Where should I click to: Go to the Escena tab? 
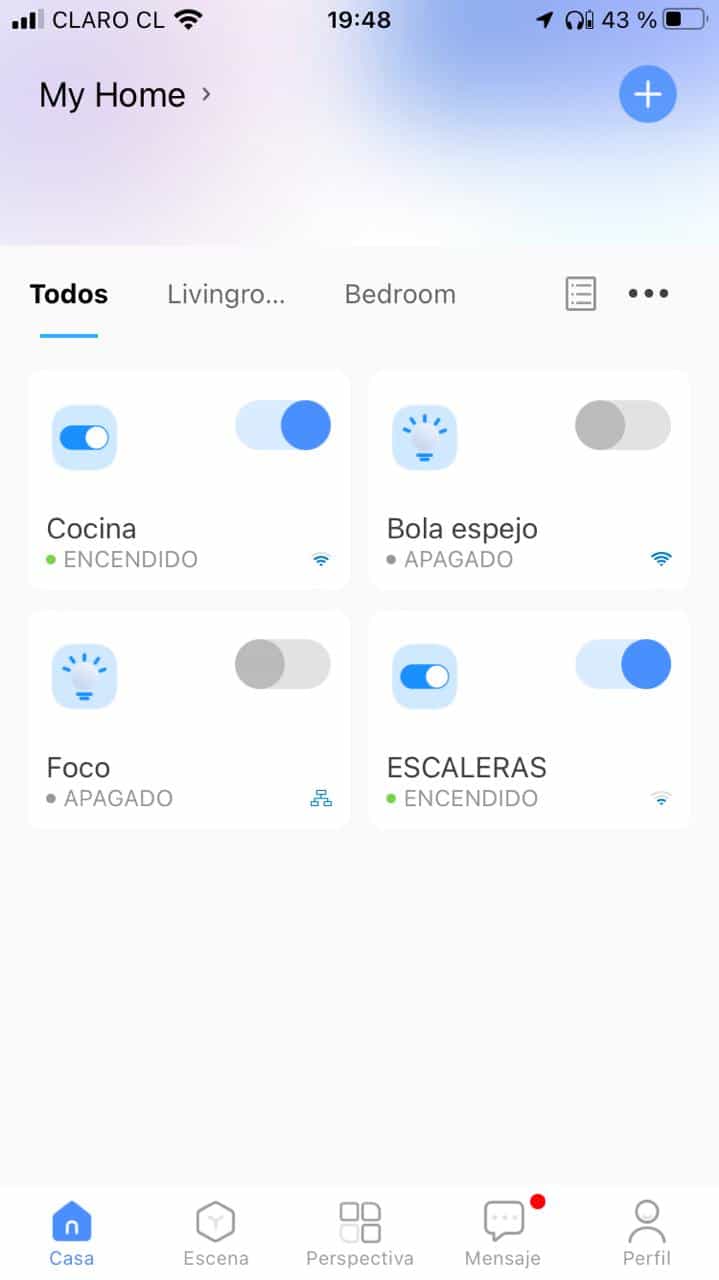coord(216,1234)
